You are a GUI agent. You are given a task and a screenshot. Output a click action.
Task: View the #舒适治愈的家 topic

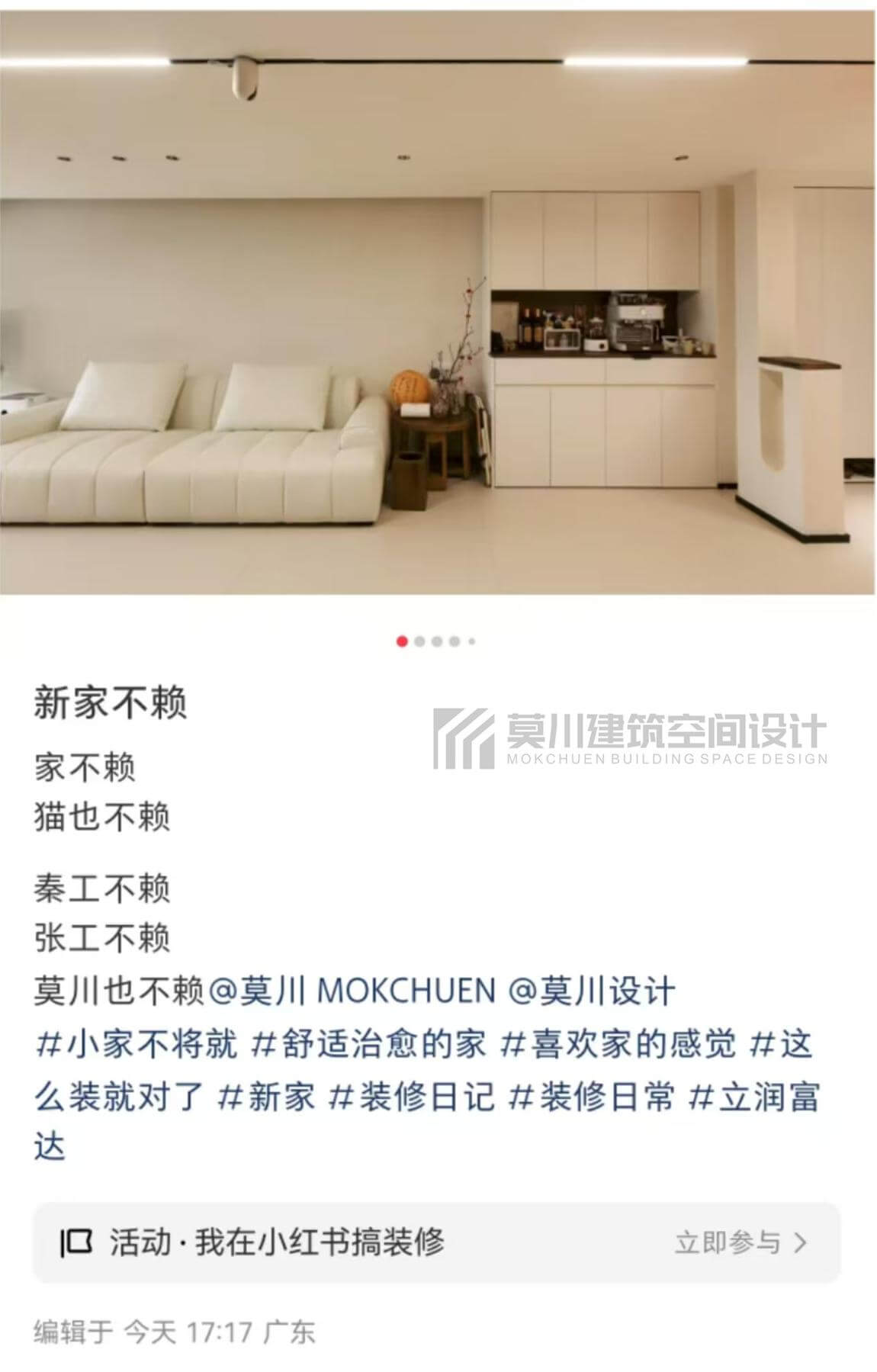[x=368, y=1044]
